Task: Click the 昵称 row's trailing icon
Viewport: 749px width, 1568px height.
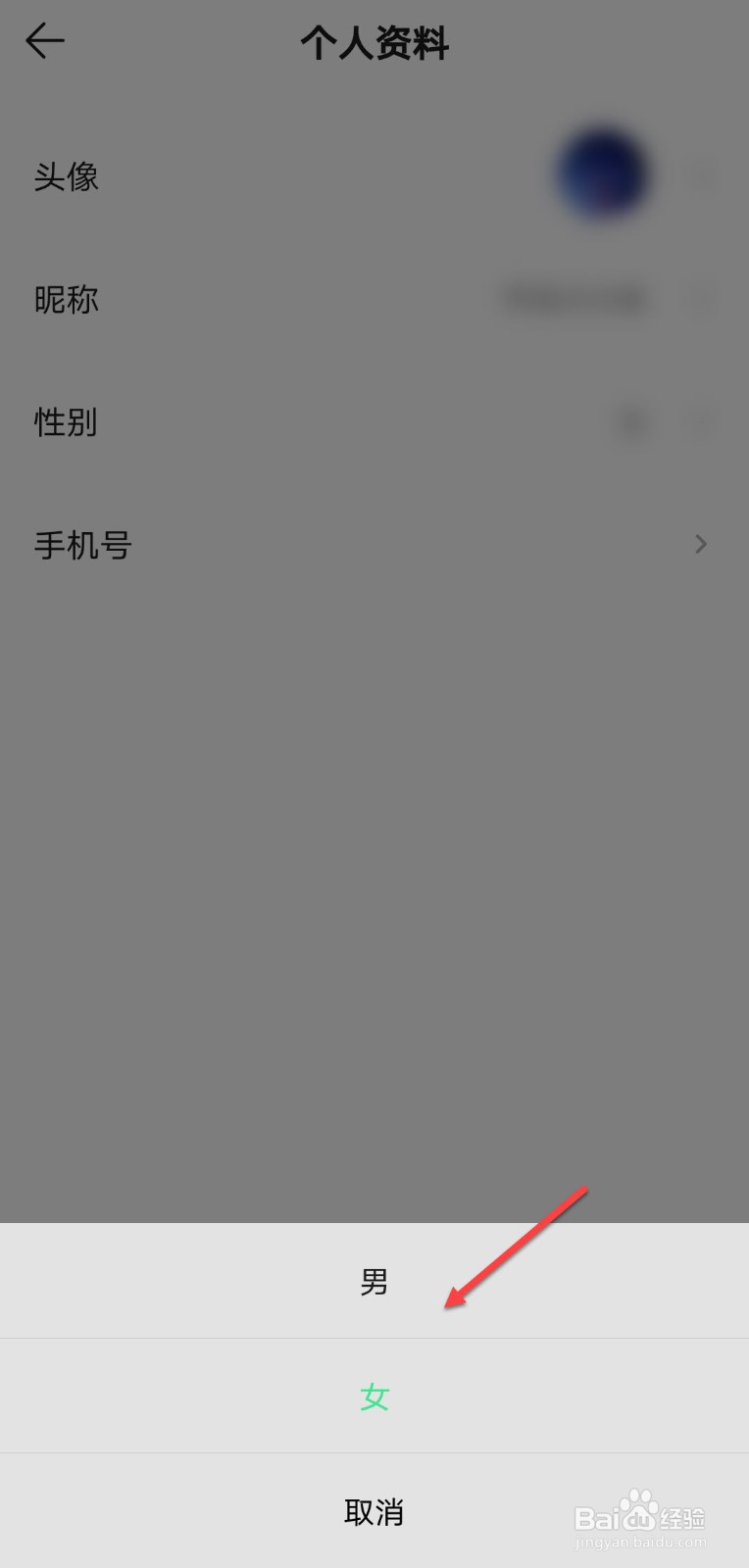Action: 702,300
